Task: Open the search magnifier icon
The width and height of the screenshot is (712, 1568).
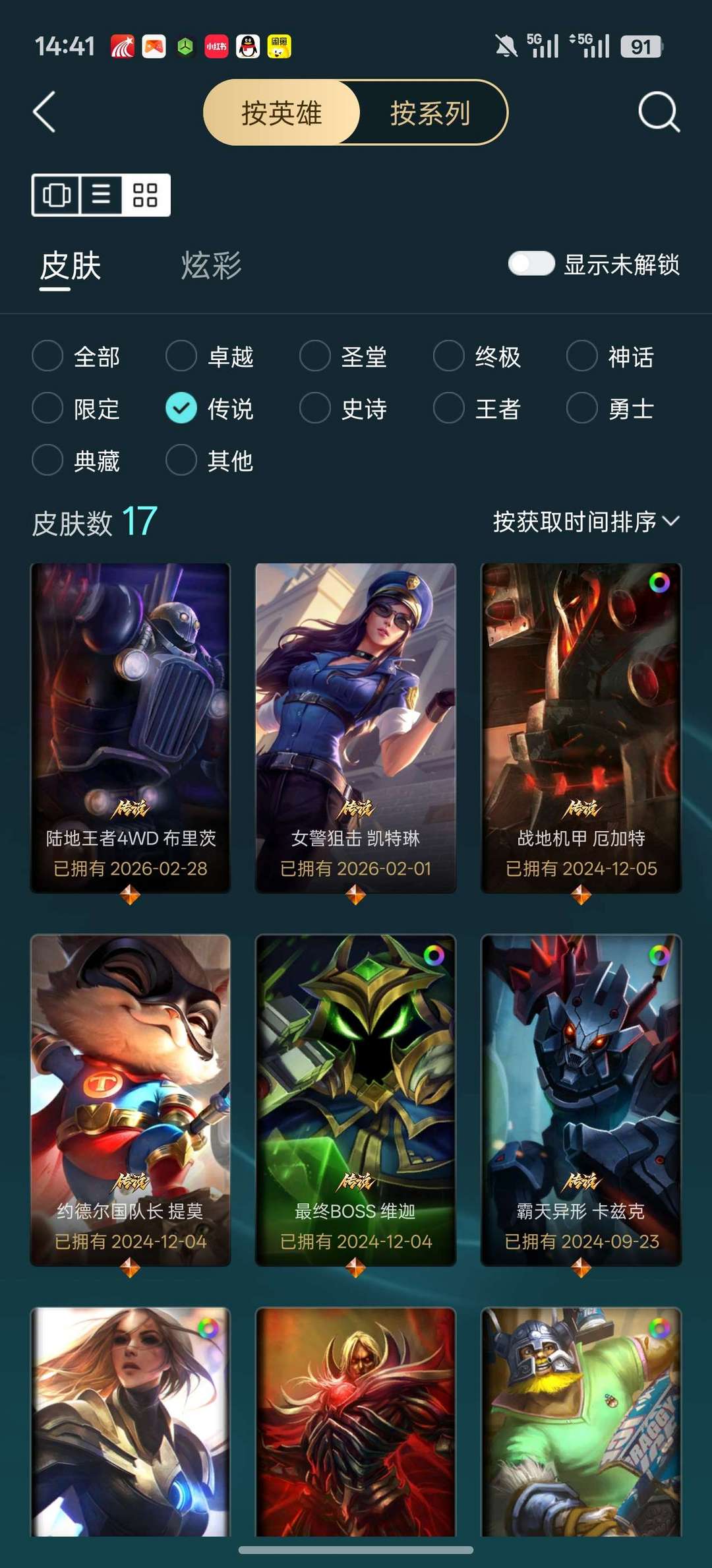Action: [x=658, y=113]
